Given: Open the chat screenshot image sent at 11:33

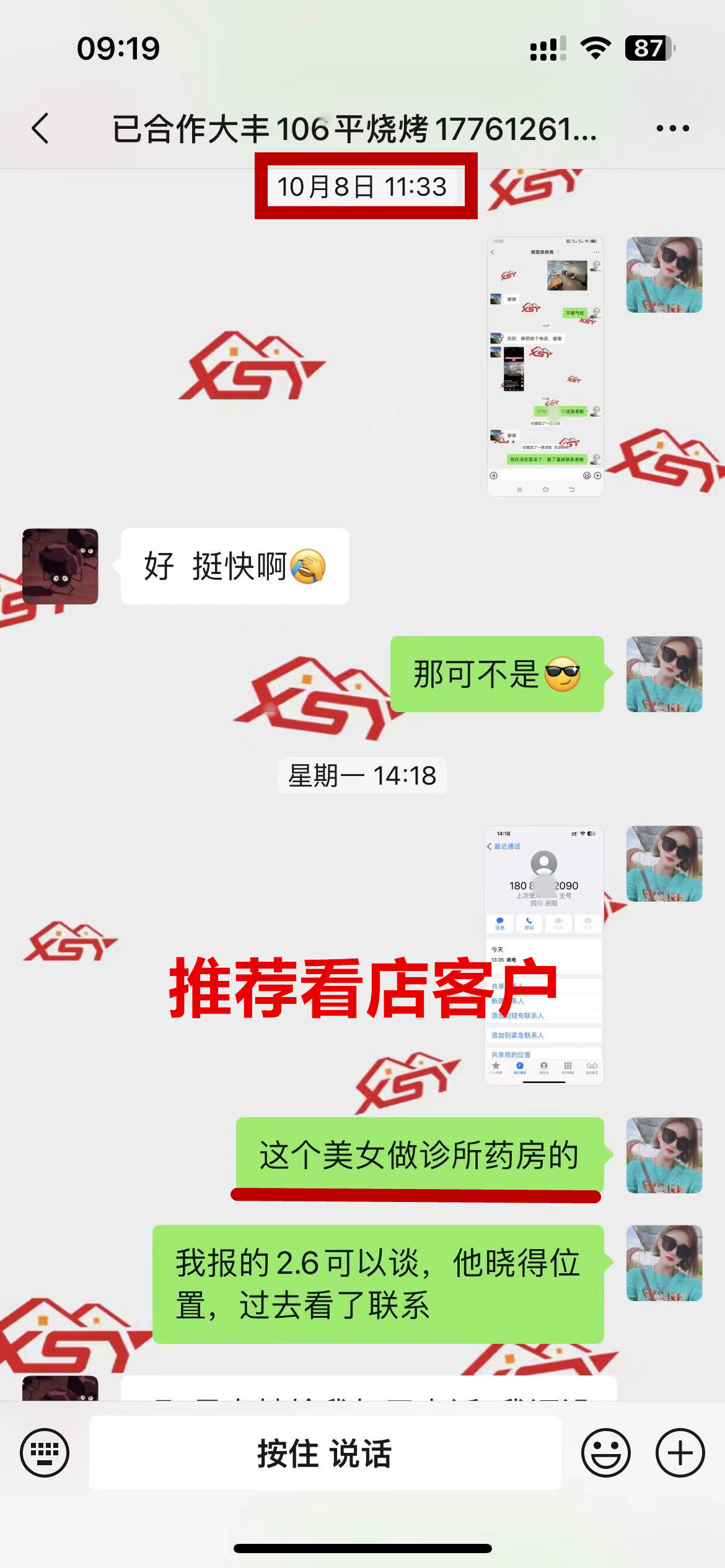Looking at the screenshot, I should (545, 367).
